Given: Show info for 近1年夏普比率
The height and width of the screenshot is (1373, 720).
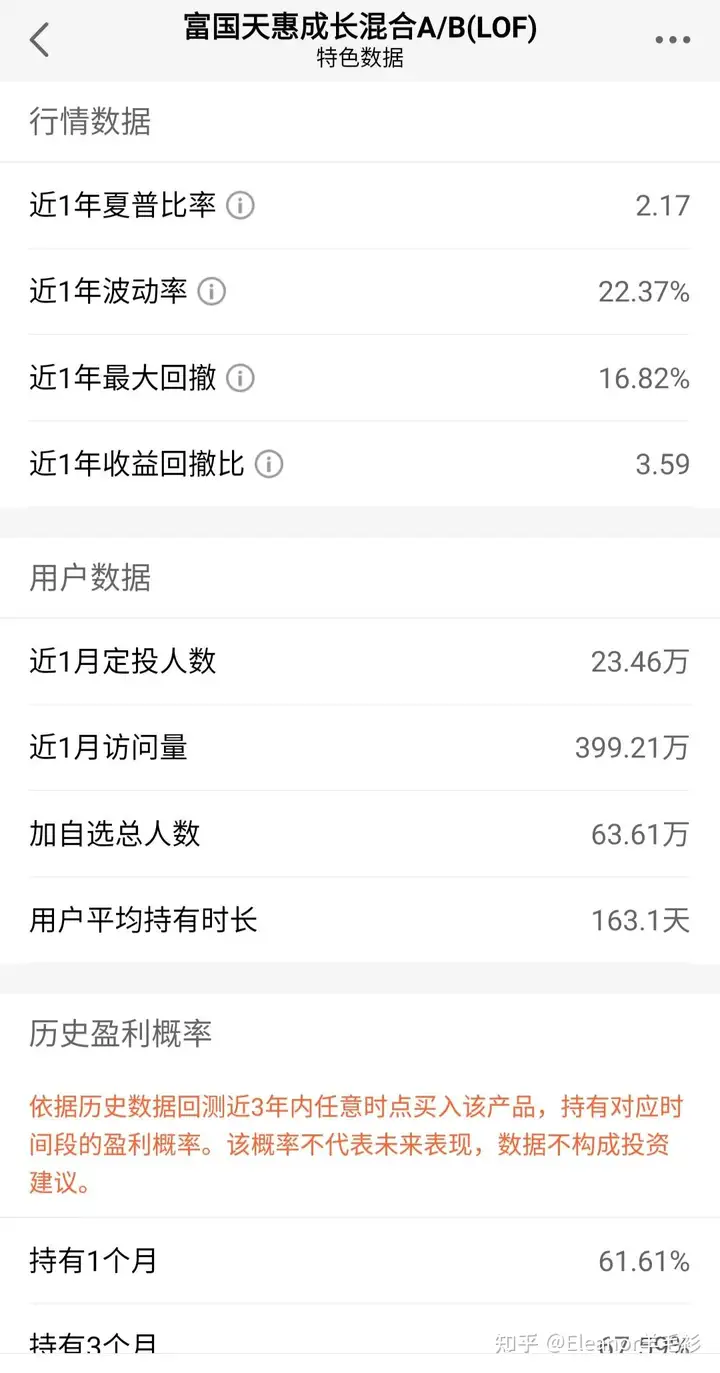Looking at the screenshot, I should 240,206.
